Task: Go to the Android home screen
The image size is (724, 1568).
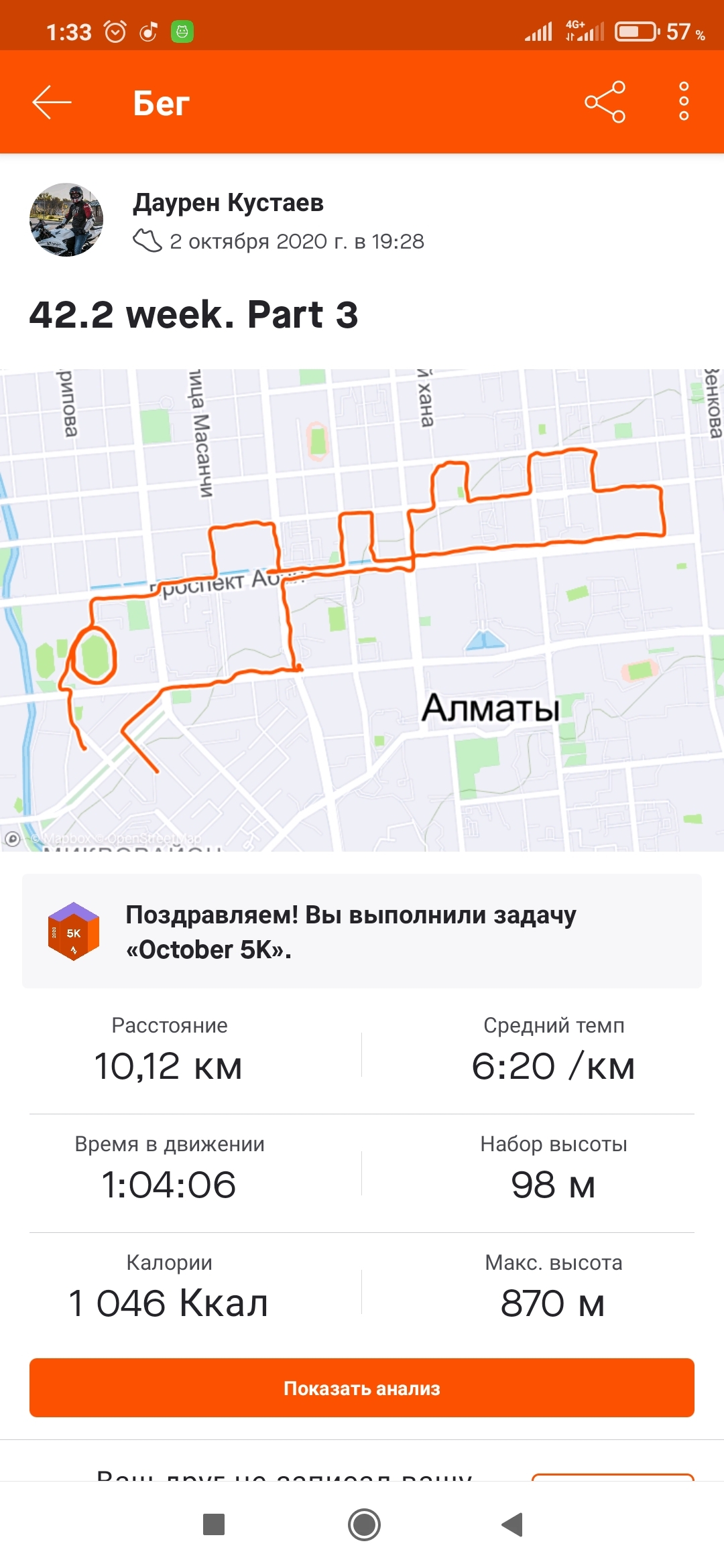Action: (364, 1524)
